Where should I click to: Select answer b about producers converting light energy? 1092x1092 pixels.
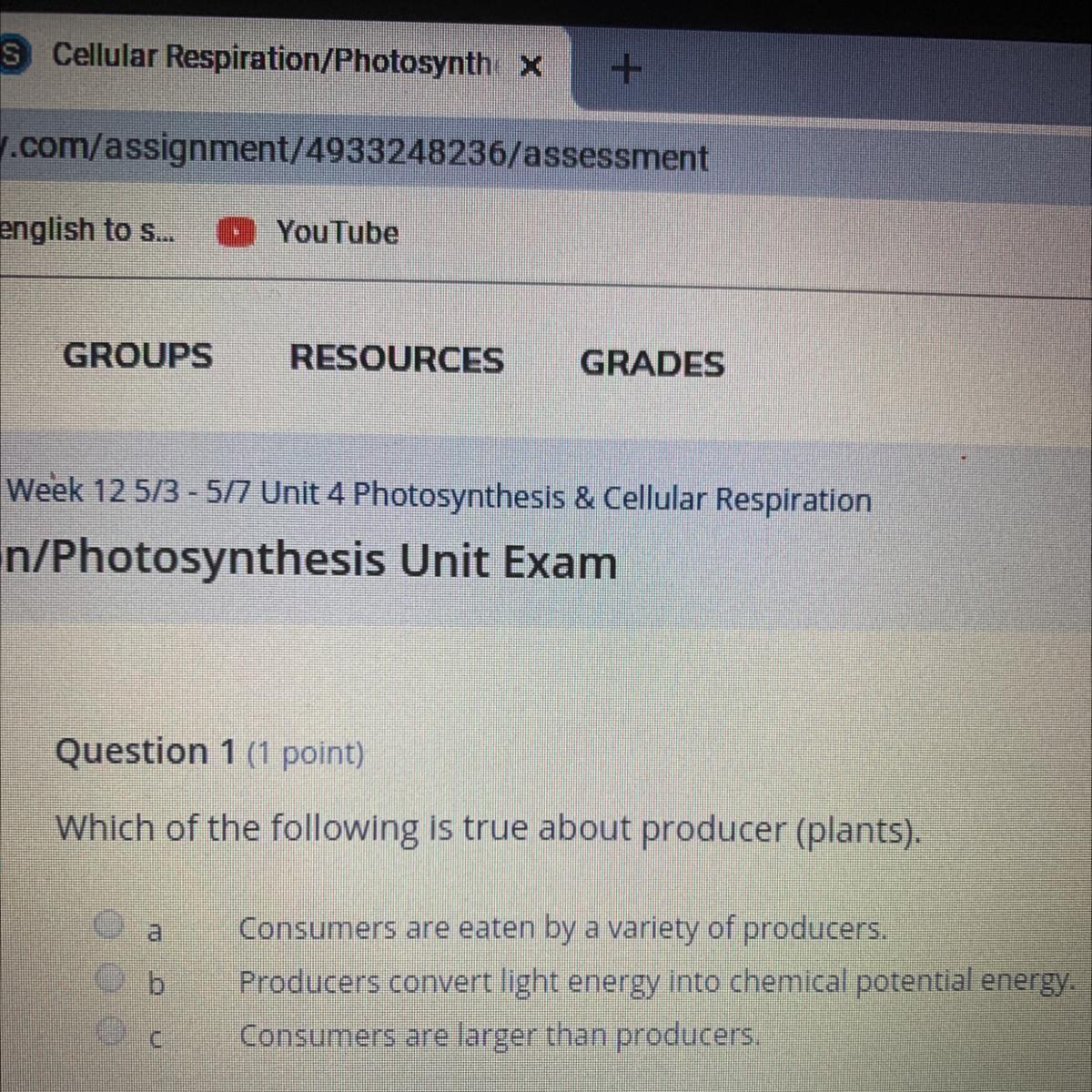click(x=112, y=978)
